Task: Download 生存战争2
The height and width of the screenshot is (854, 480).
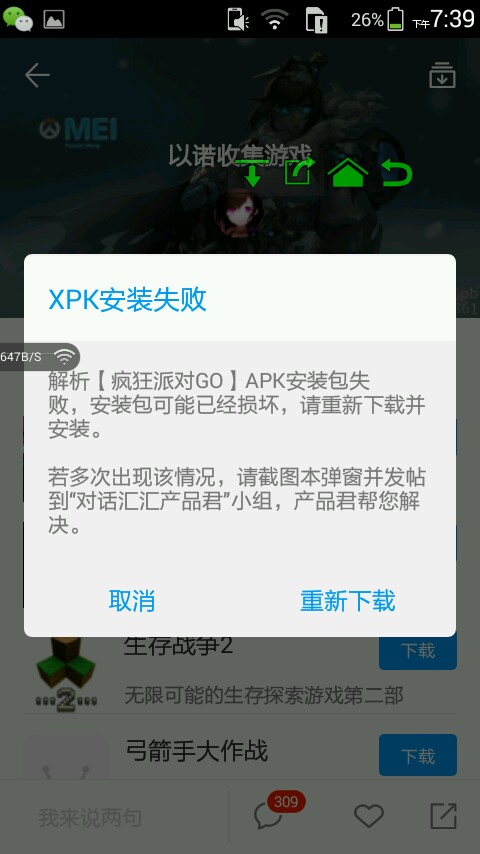Action: (418, 651)
